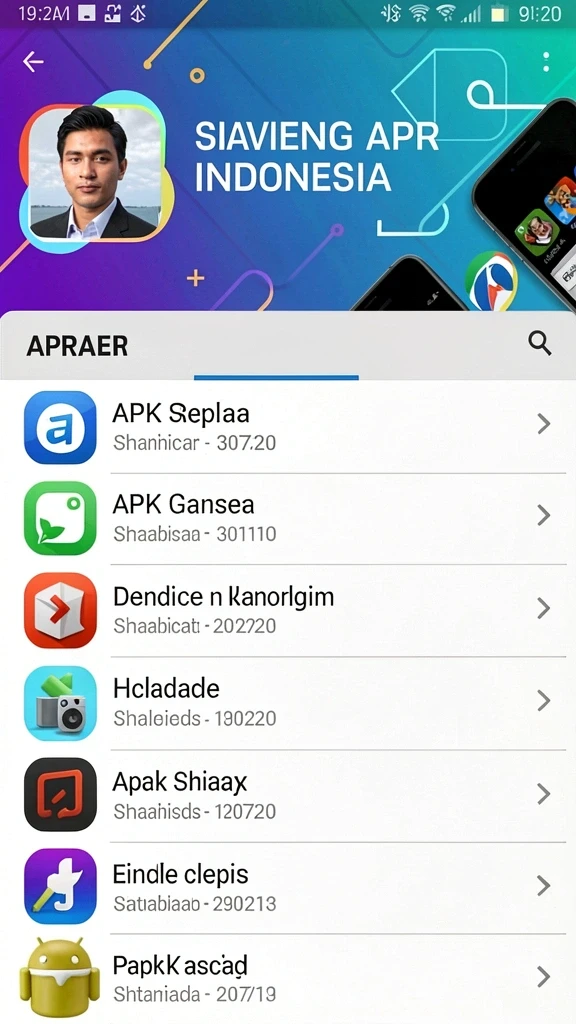Image resolution: width=576 pixels, height=1024 pixels.
Task: Open the Hcladade list item
Action: pos(288,703)
